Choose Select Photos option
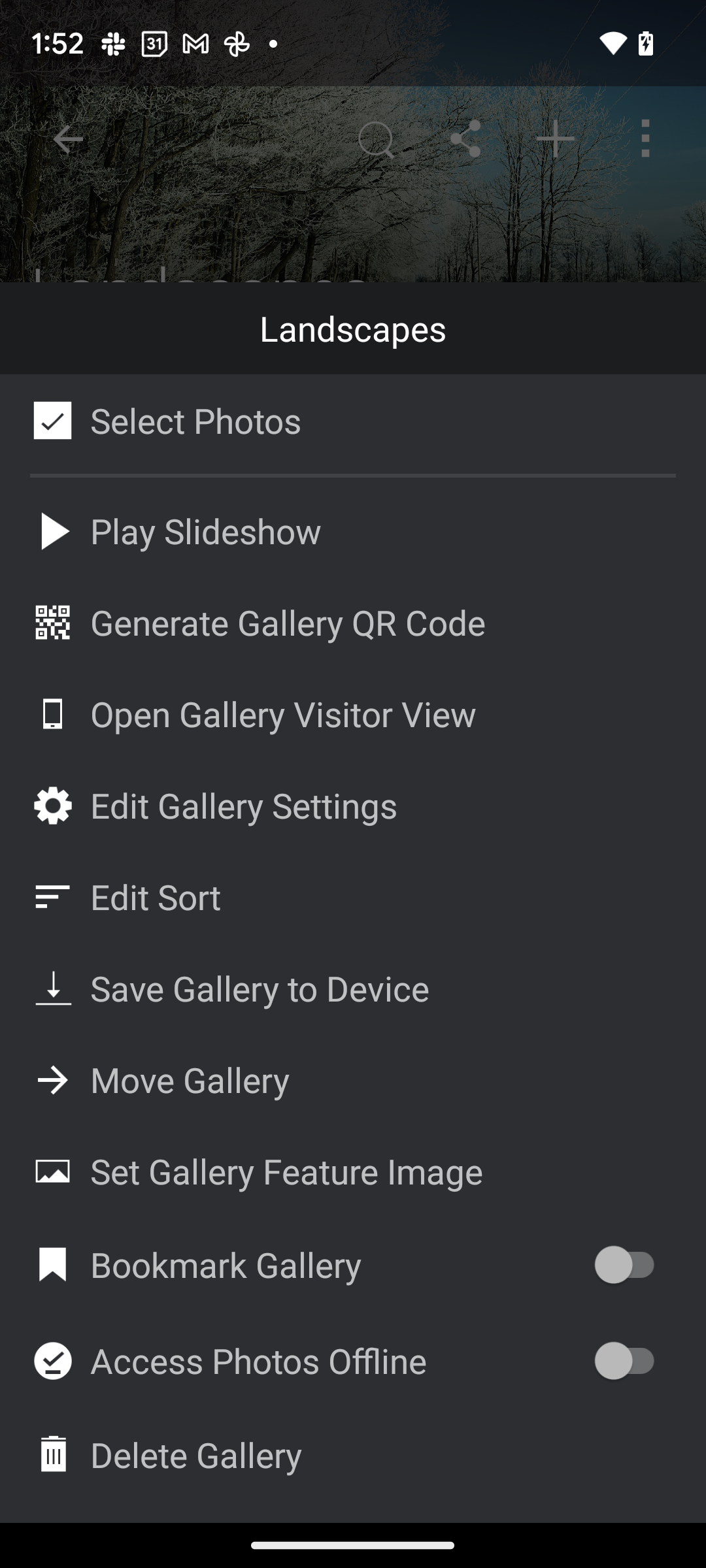706x1568 pixels. [x=353, y=421]
